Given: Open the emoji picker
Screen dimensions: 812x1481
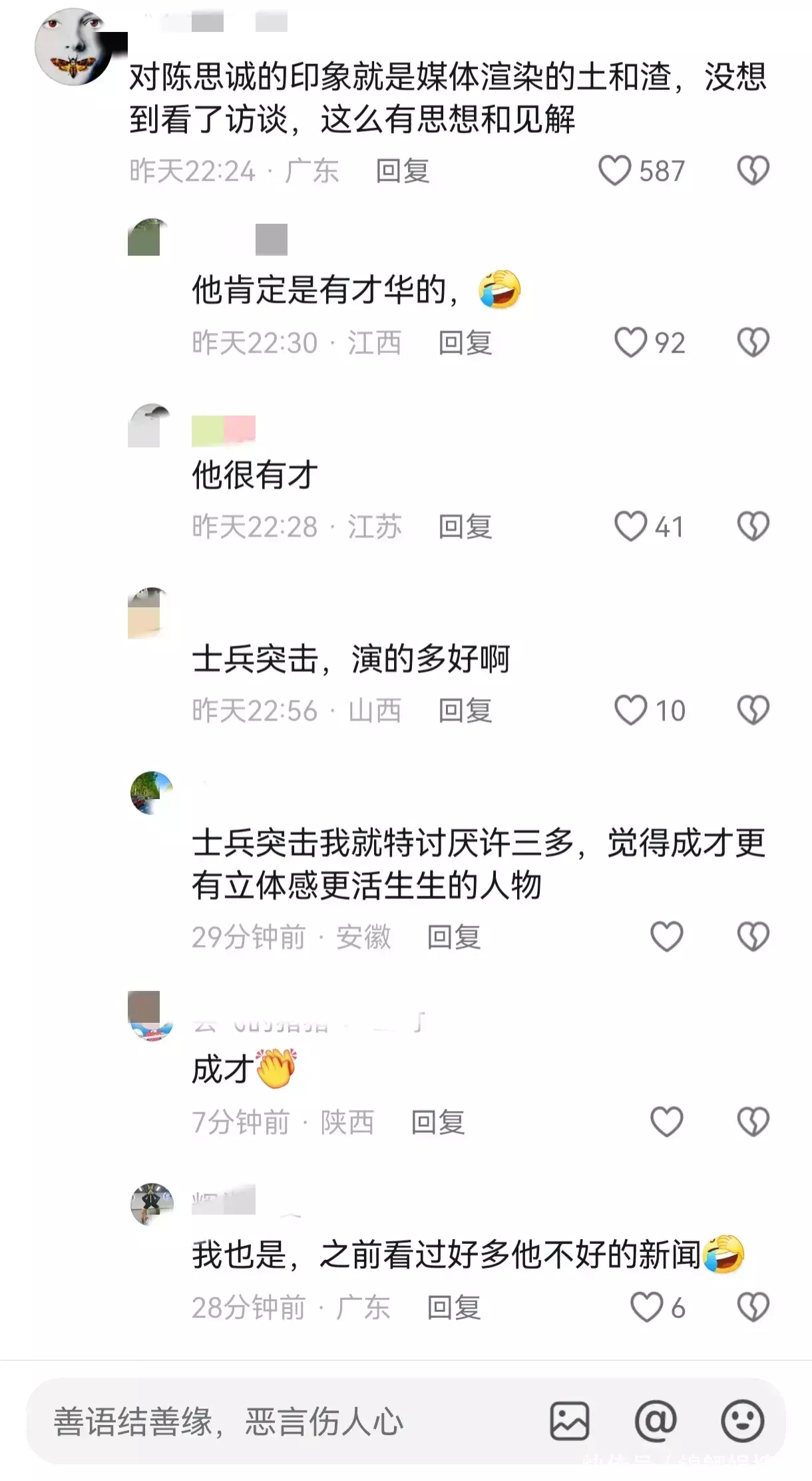Looking at the screenshot, I should coord(742,1421).
